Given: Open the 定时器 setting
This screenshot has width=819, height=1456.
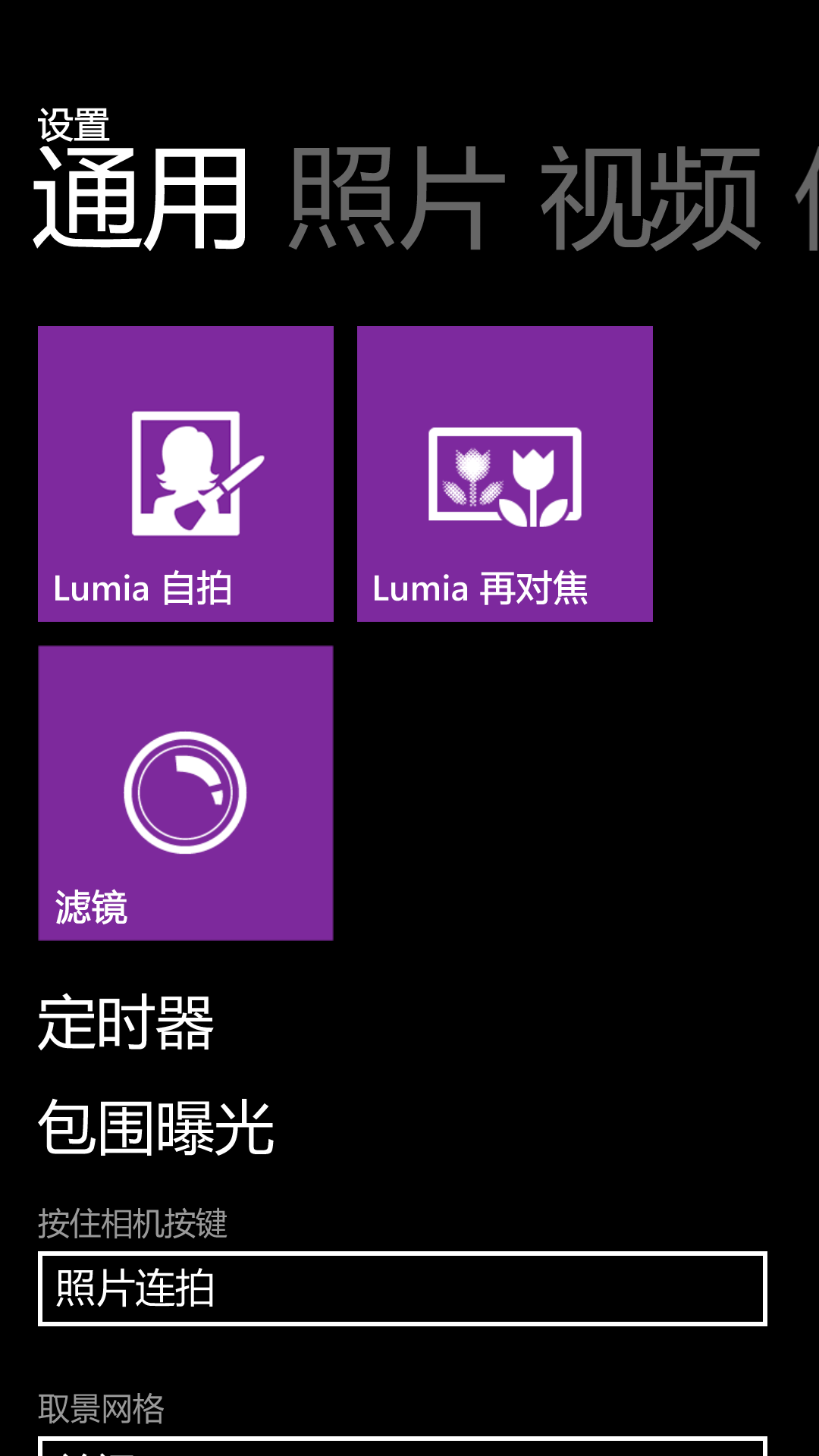Looking at the screenshot, I should click(x=126, y=1022).
